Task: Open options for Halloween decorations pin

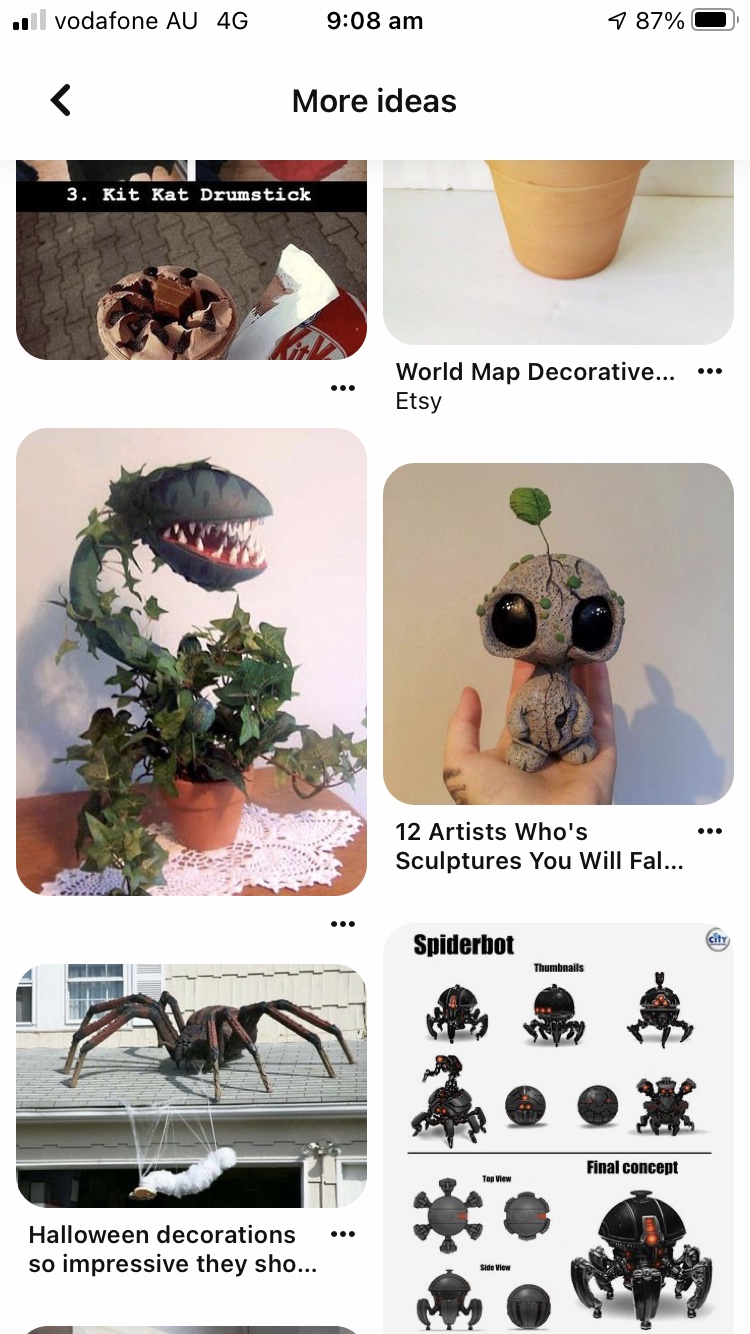Action: [342, 1234]
